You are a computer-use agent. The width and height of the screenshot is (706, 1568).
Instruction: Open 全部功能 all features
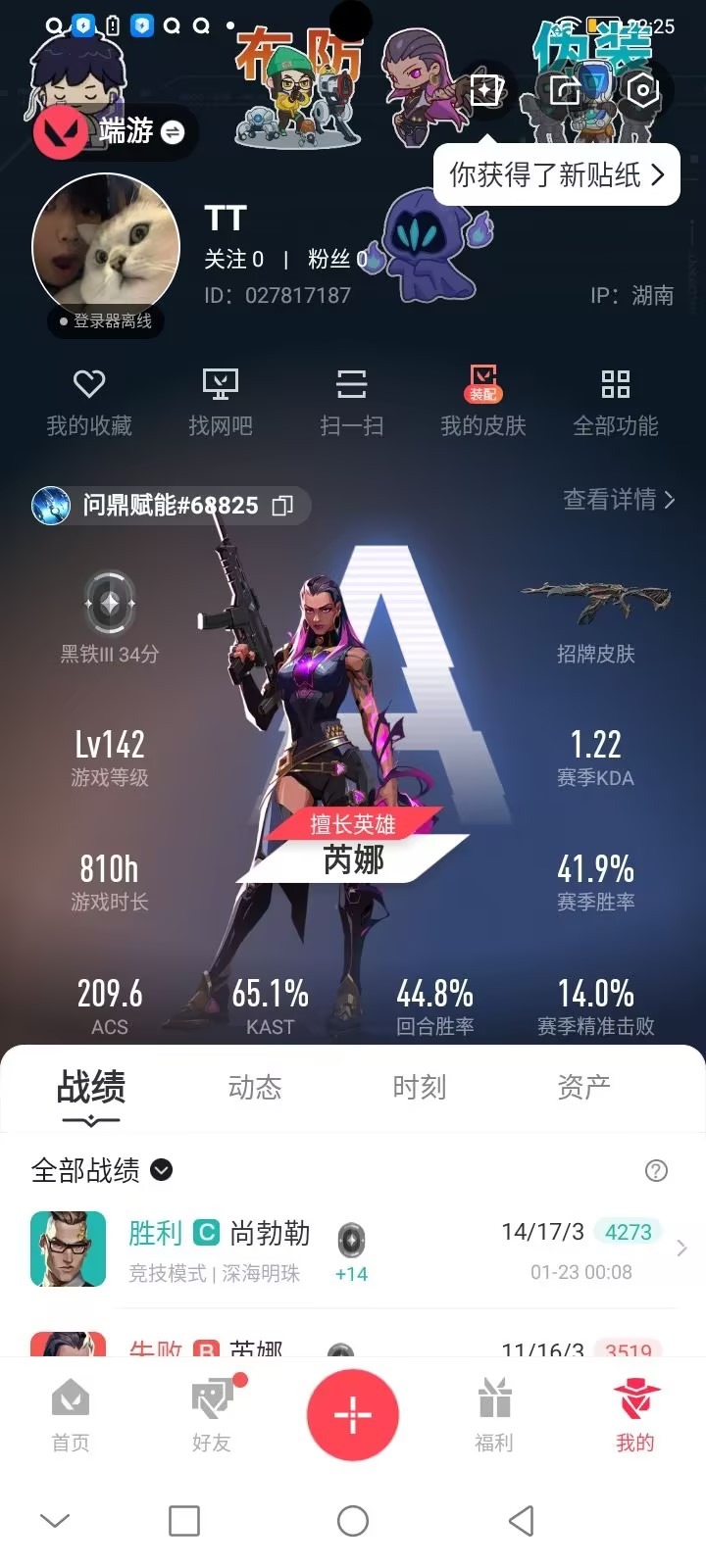click(615, 402)
